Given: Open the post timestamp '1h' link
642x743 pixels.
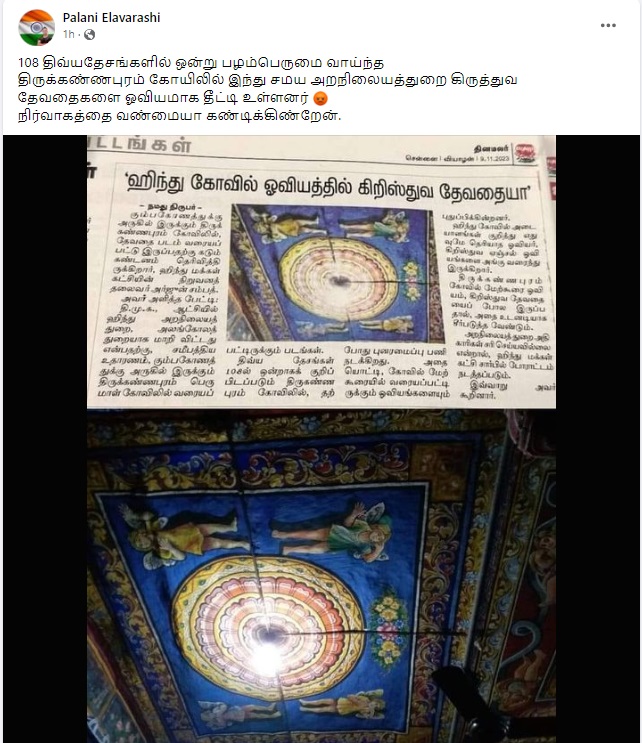Looking at the screenshot, I should pyautogui.click(x=68, y=35).
